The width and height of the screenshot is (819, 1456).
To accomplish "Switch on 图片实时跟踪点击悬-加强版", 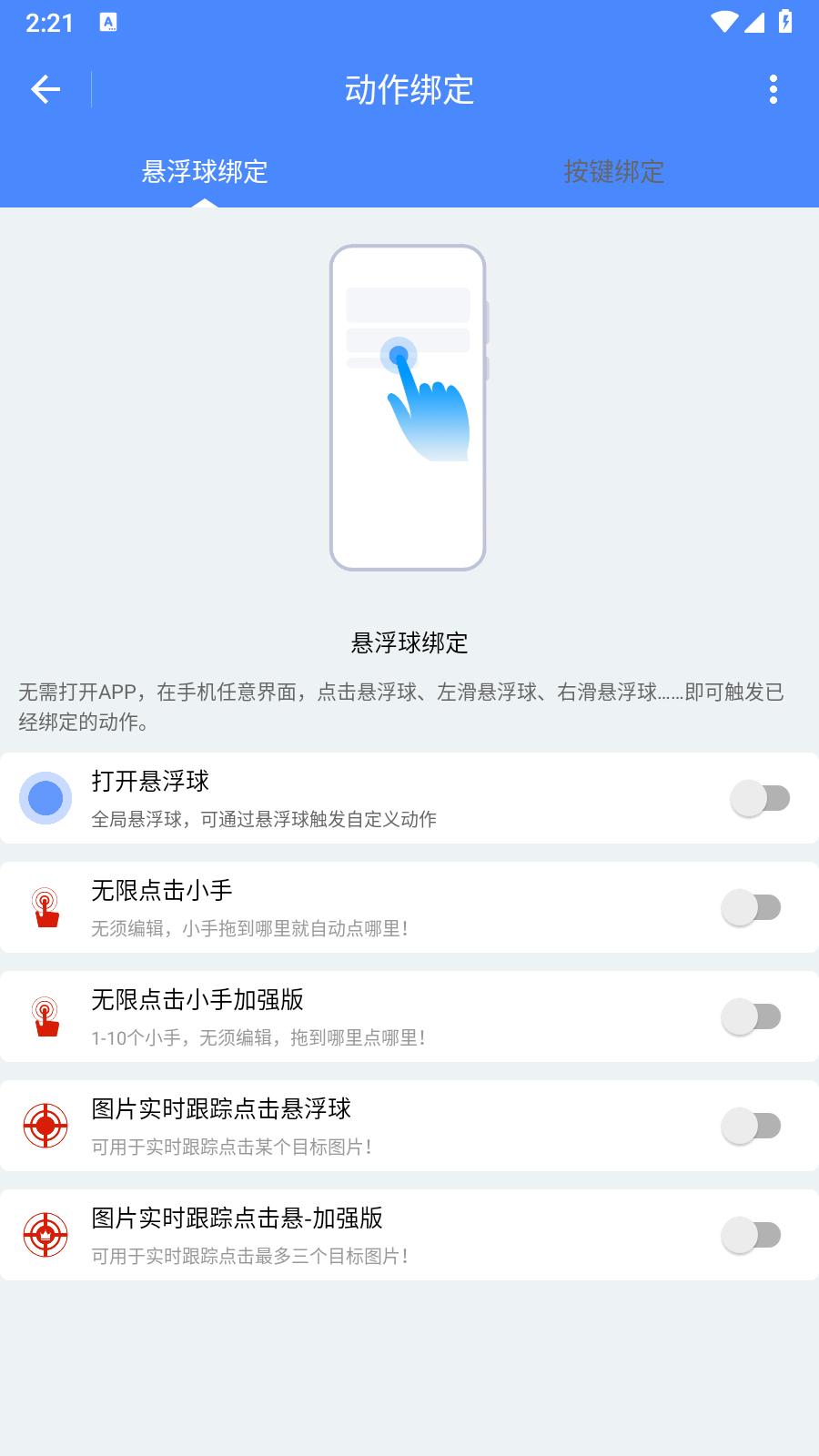I will pyautogui.click(x=754, y=1236).
